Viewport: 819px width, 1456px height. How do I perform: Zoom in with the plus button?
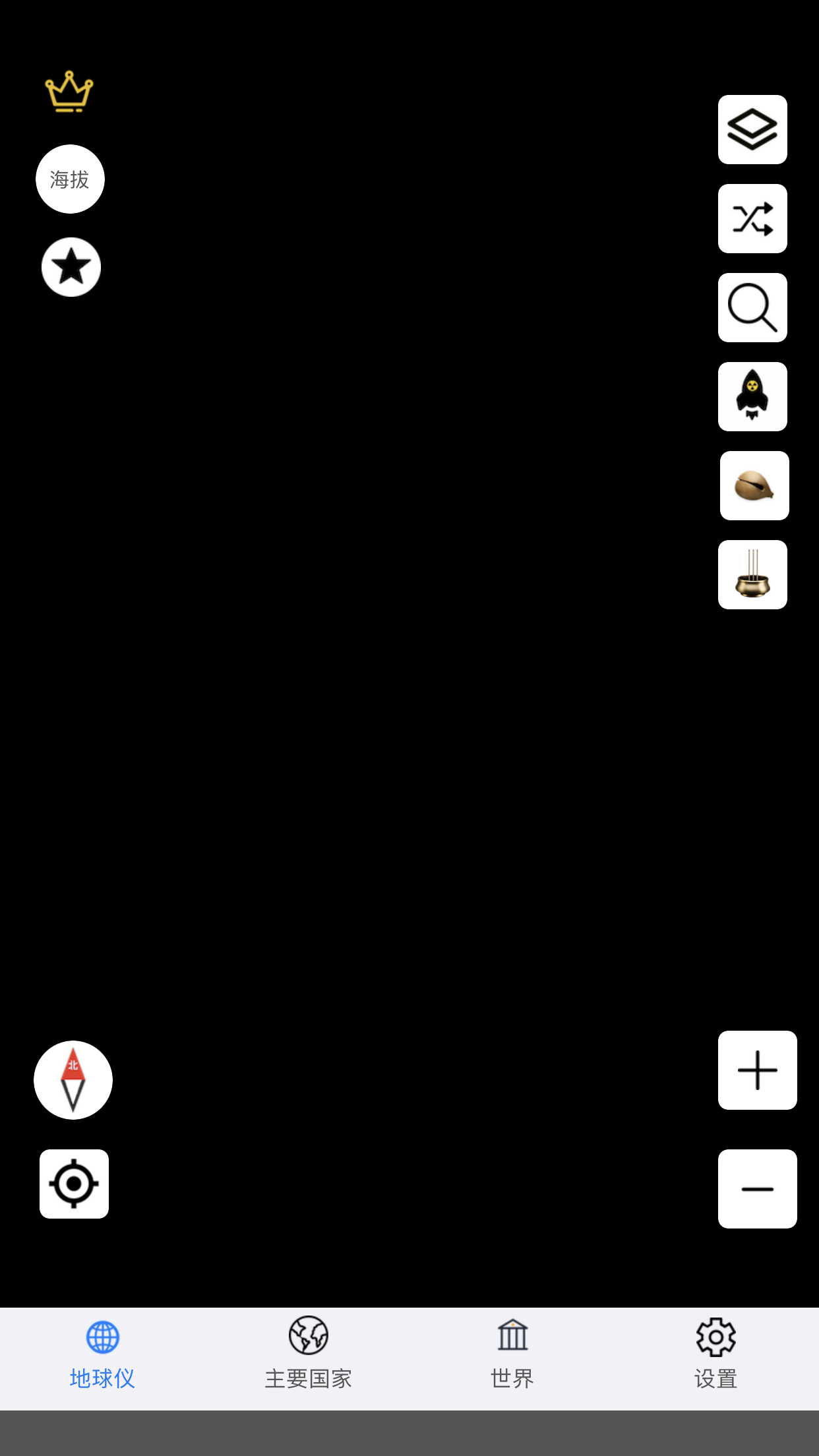click(757, 1070)
